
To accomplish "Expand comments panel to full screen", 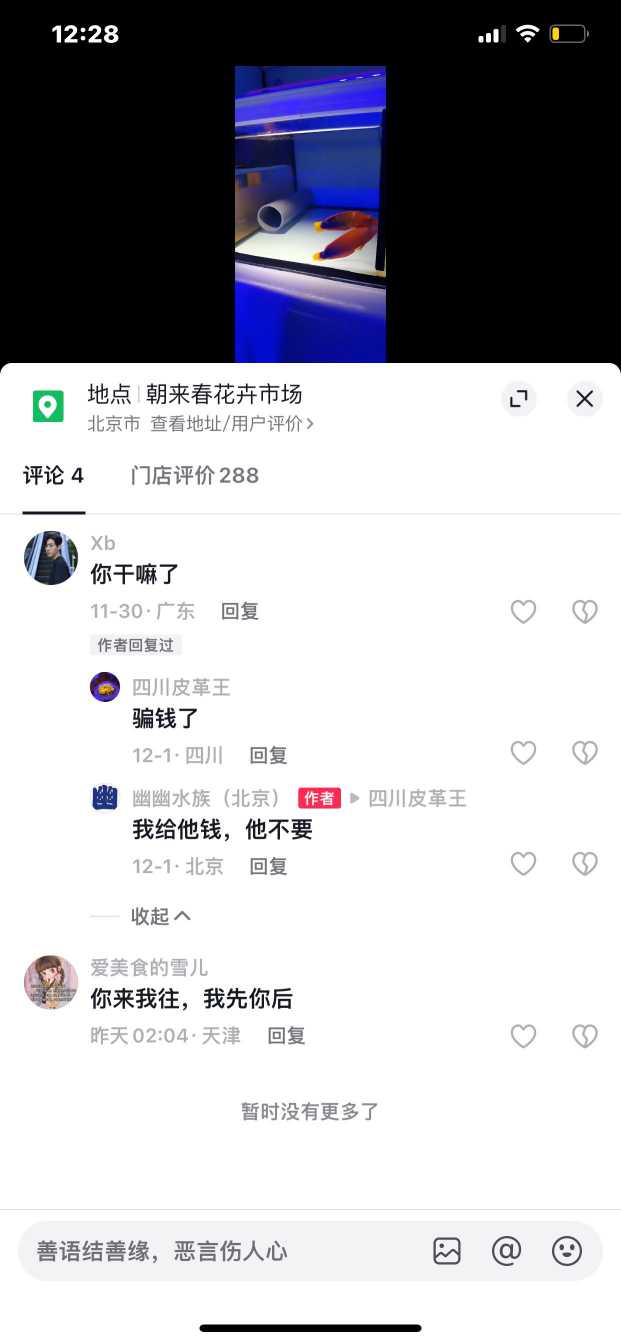I will [518, 399].
